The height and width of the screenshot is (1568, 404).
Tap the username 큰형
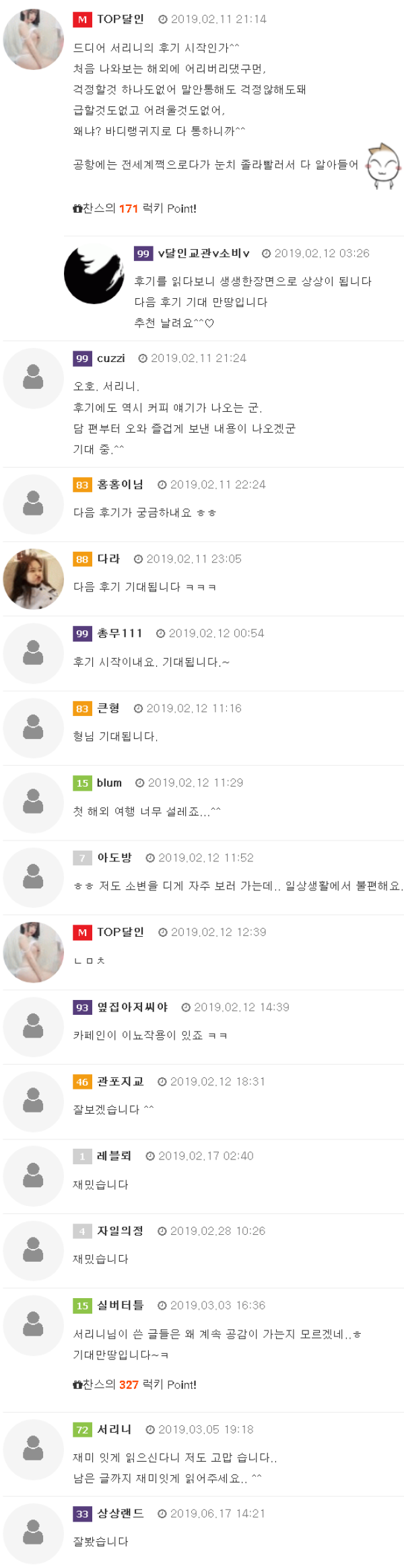tap(108, 708)
